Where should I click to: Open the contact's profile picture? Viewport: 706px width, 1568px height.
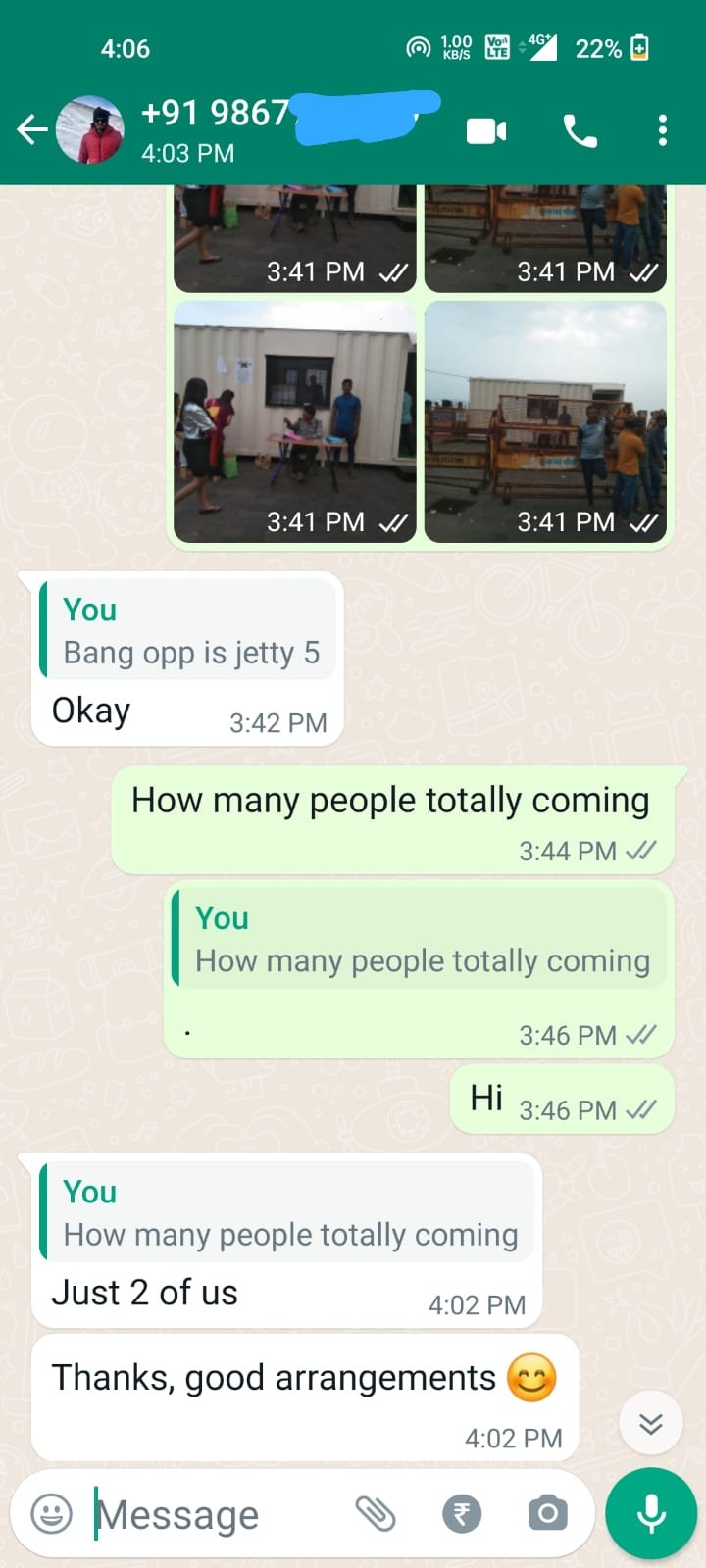click(90, 129)
